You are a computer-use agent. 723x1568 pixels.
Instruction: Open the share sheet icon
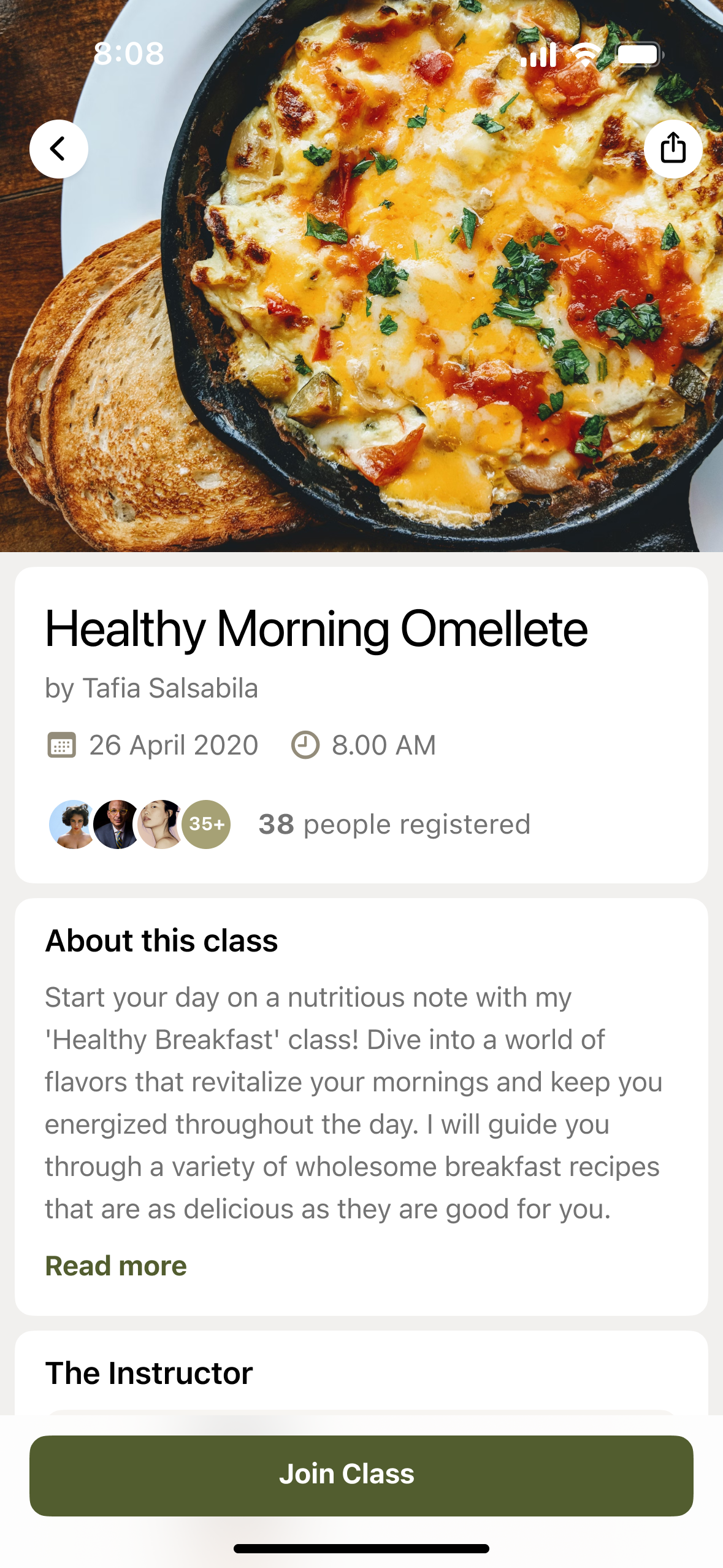[x=673, y=148]
